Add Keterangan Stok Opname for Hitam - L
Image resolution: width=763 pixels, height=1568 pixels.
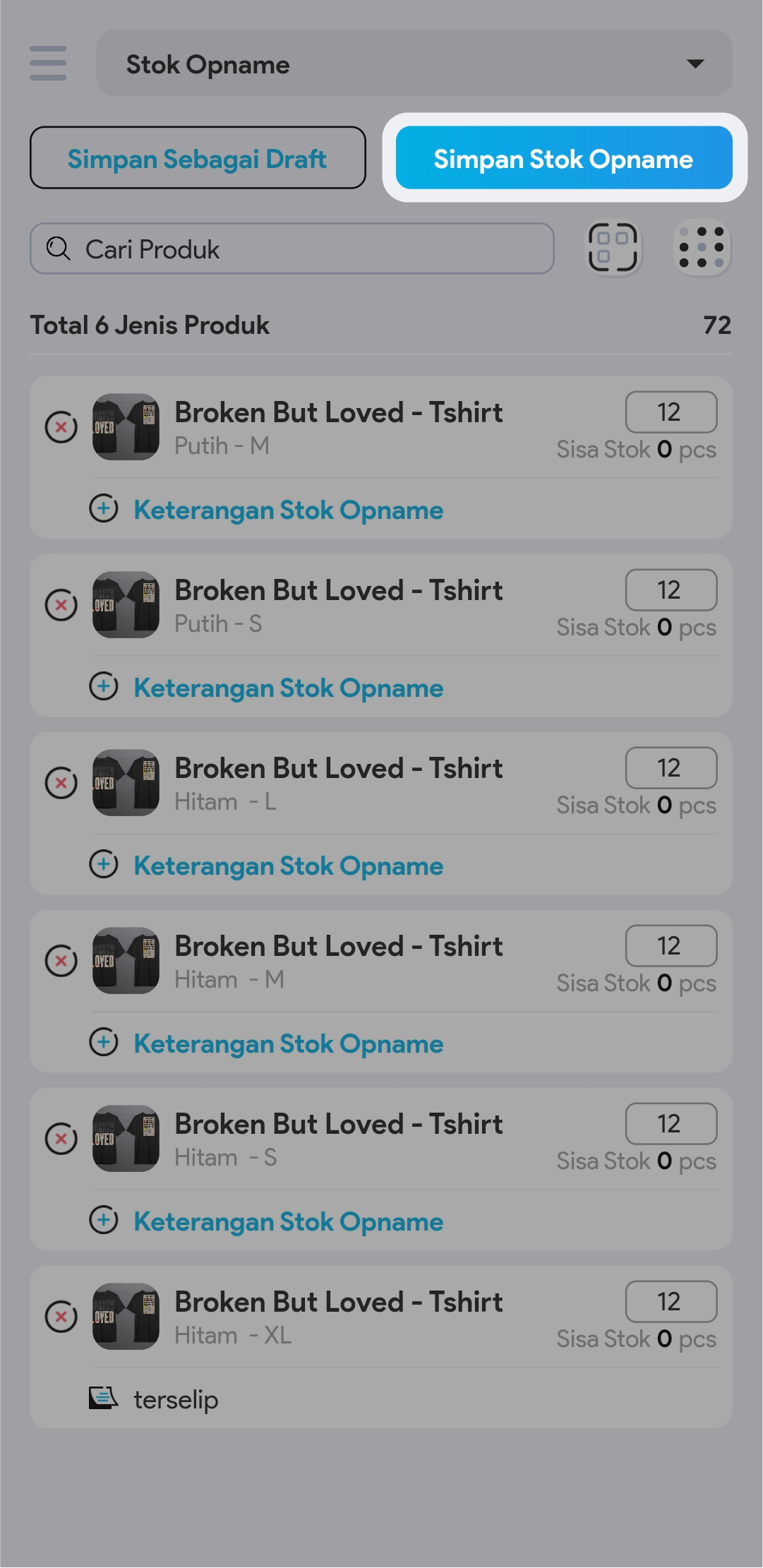[x=288, y=866]
